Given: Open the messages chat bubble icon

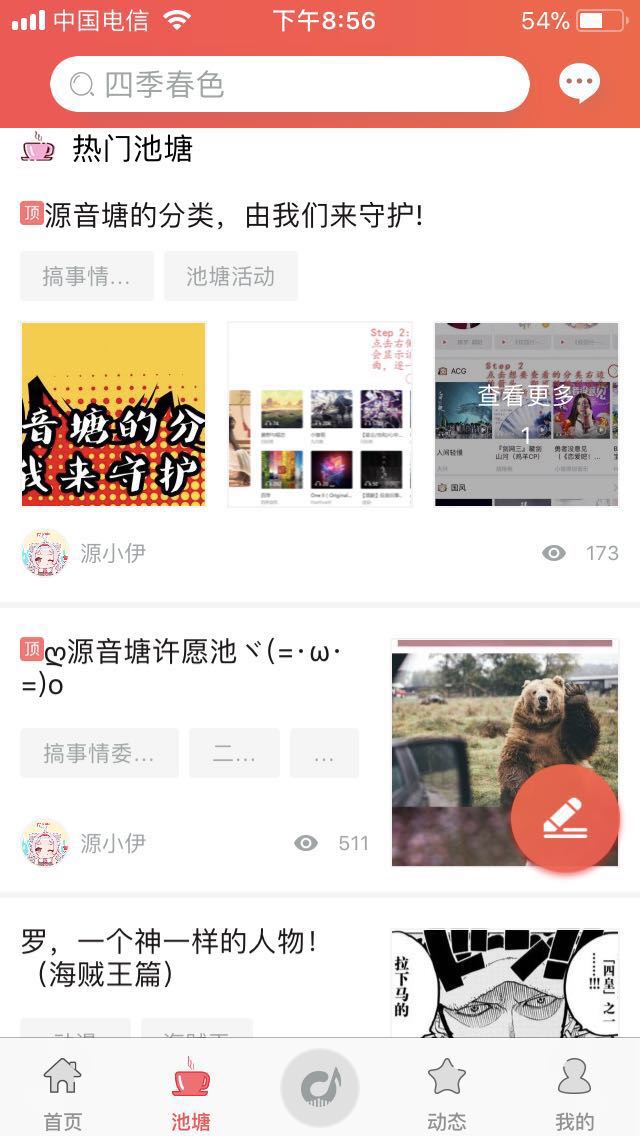Looking at the screenshot, I should point(578,85).
